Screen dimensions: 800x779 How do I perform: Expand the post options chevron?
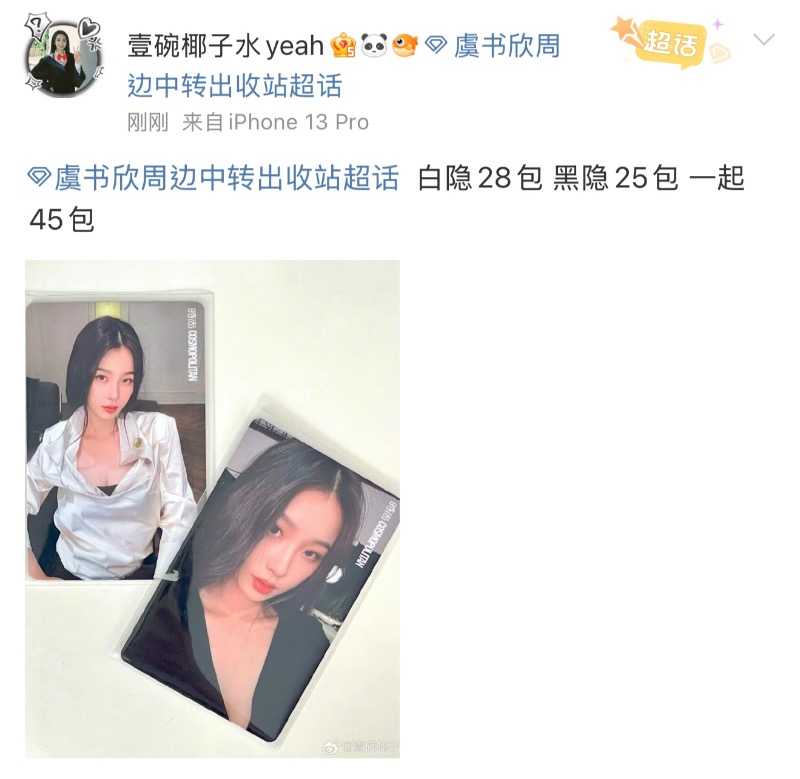pos(764,40)
